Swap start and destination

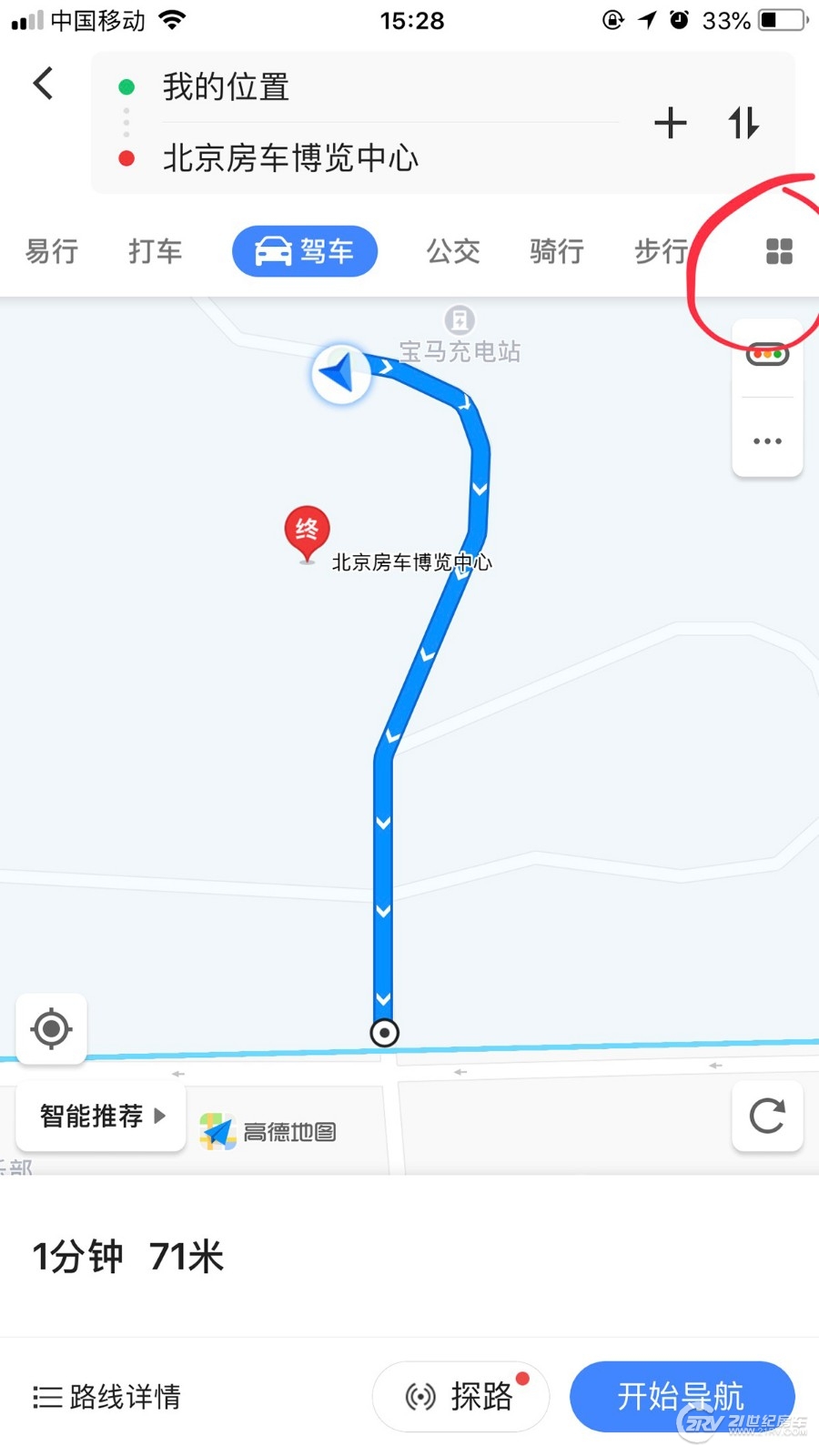point(743,123)
